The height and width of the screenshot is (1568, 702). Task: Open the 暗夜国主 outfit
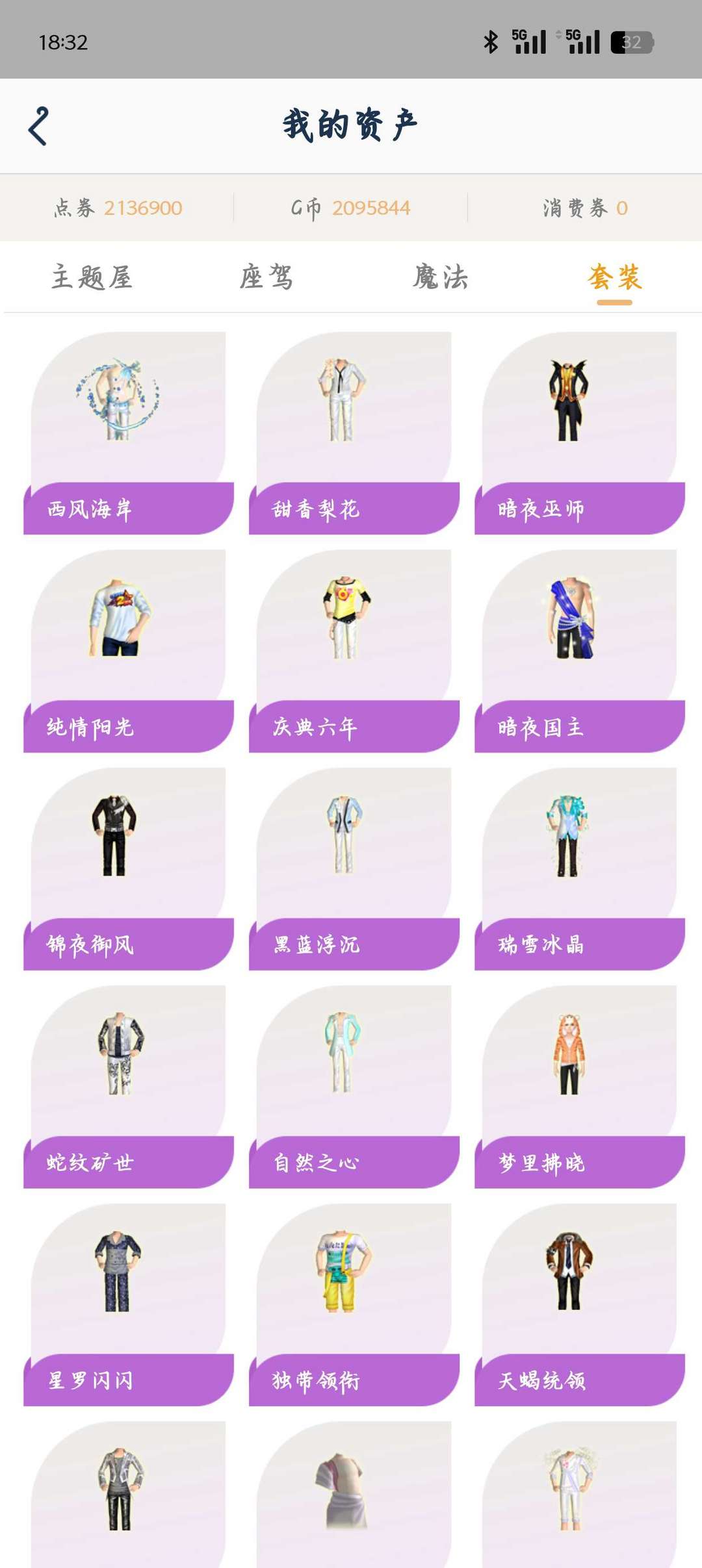tap(579, 650)
